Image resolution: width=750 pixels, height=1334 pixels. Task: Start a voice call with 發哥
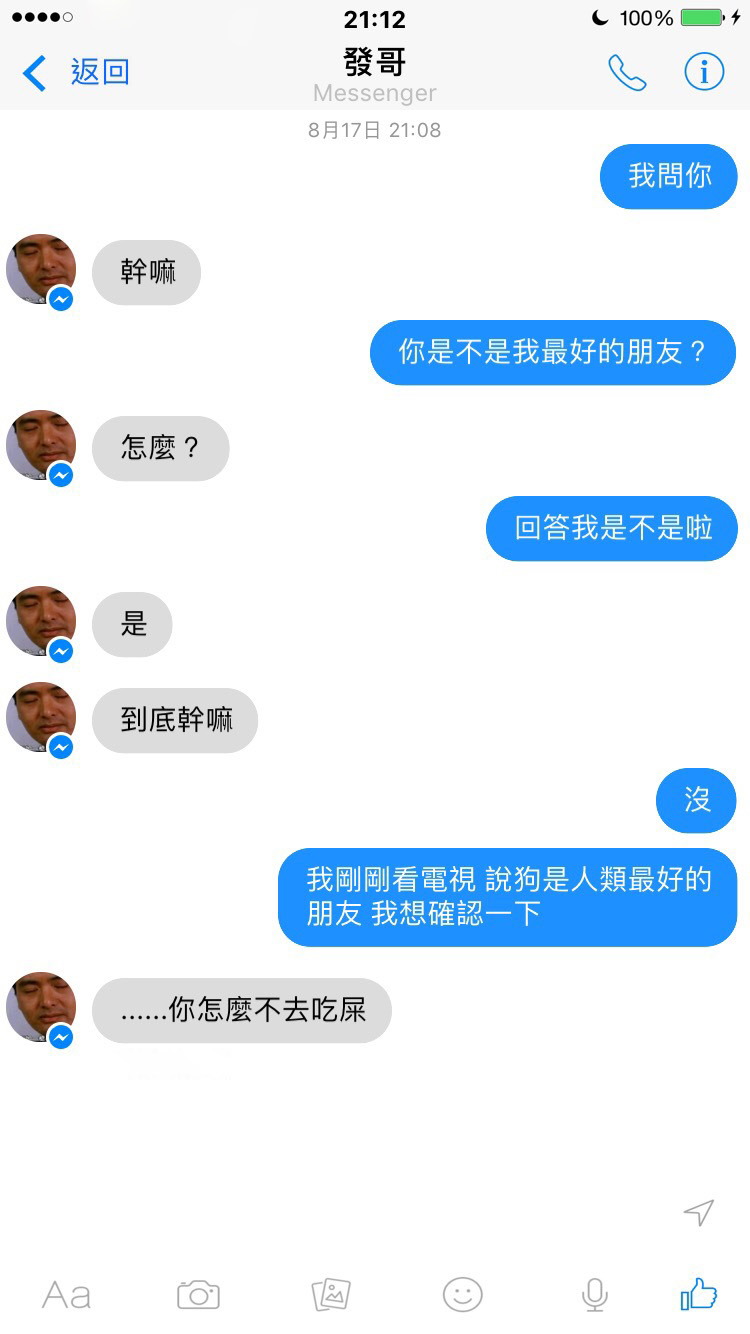627,73
